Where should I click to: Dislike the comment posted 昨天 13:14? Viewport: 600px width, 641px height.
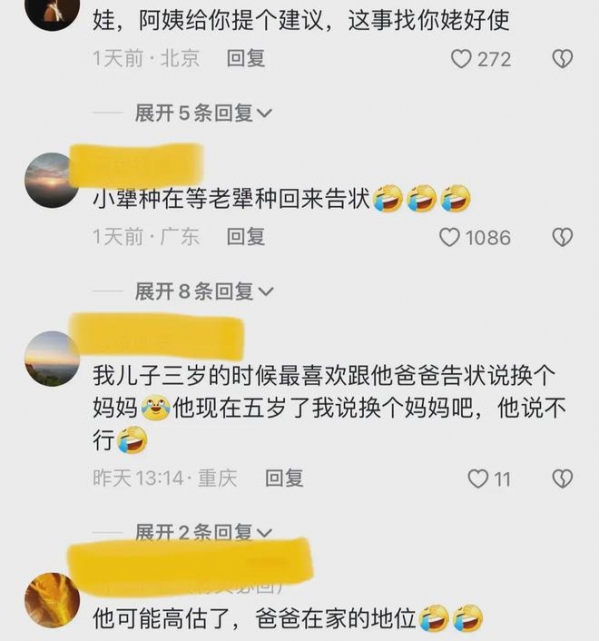click(x=563, y=479)
